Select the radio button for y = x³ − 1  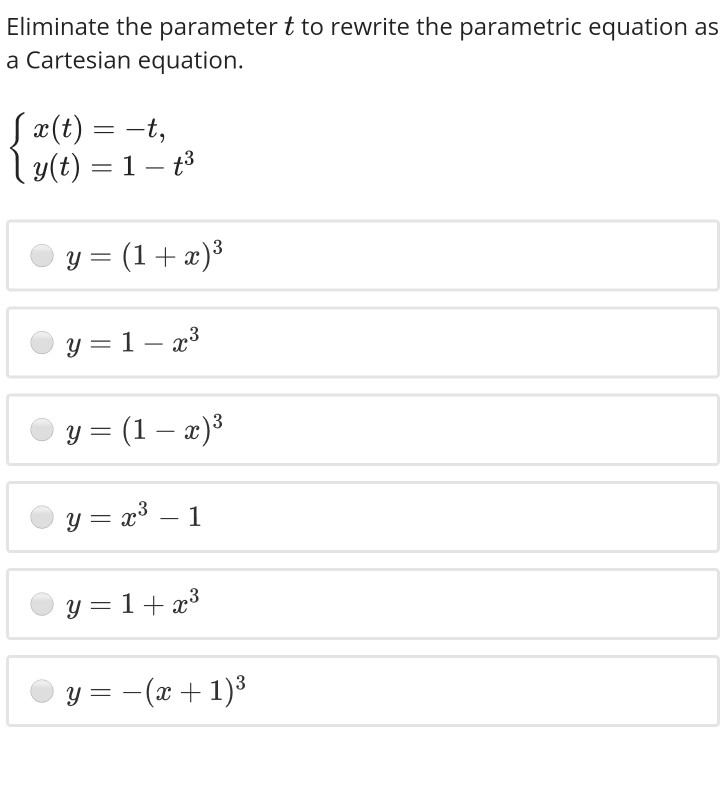[x=41, y=517]
